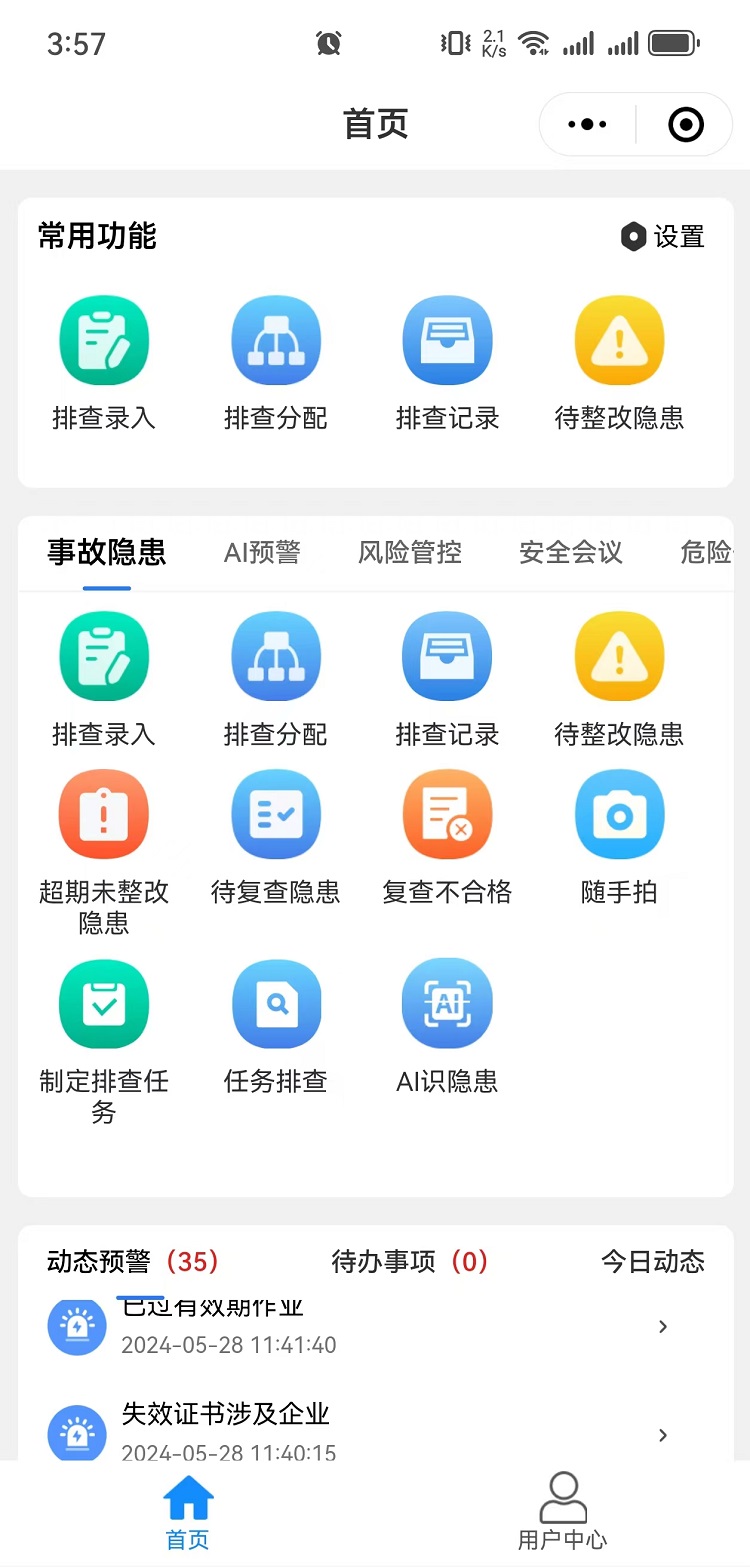
Task: Open 排查分配 under 常用功能
Action: point(276,341)
